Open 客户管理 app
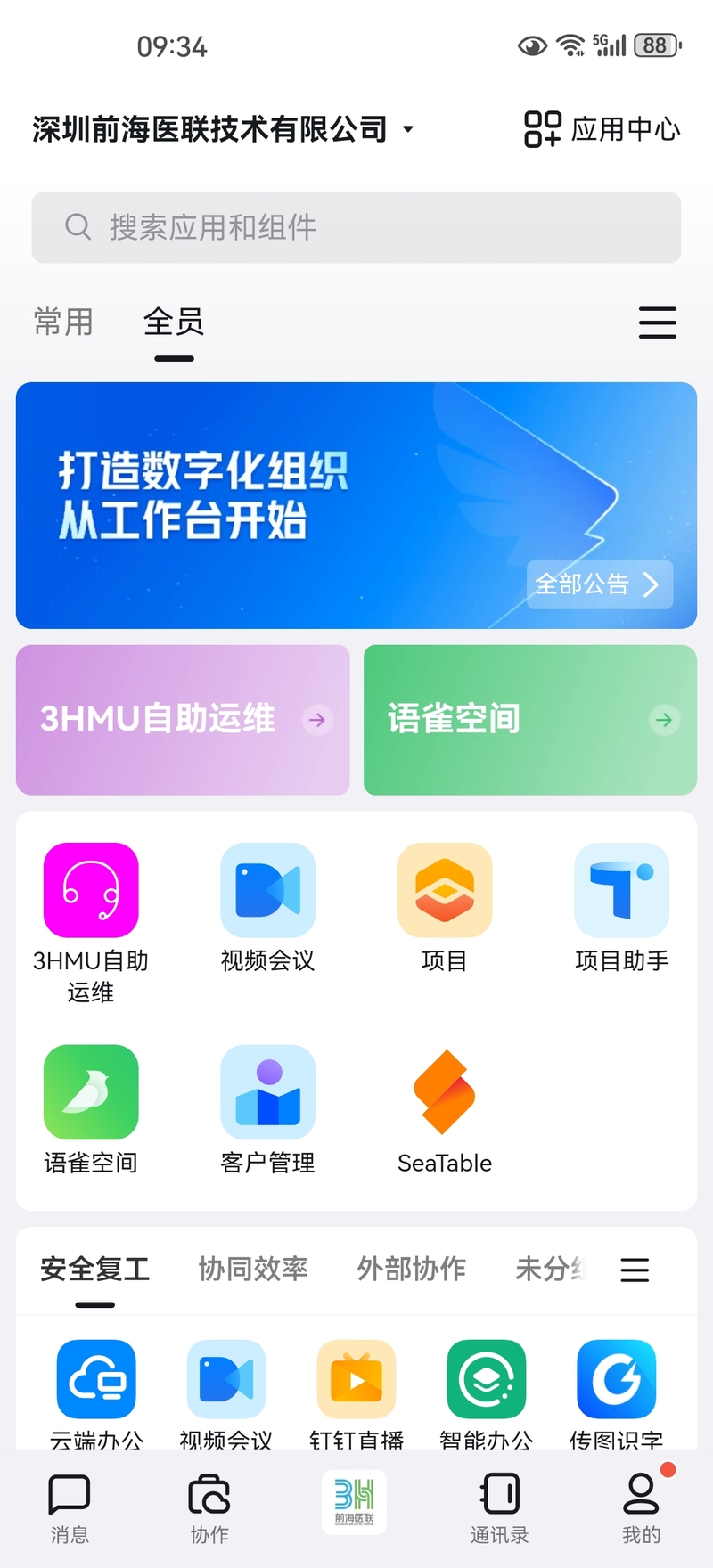This screenshot has width=713, height=1568. (x=267, y=1092)
